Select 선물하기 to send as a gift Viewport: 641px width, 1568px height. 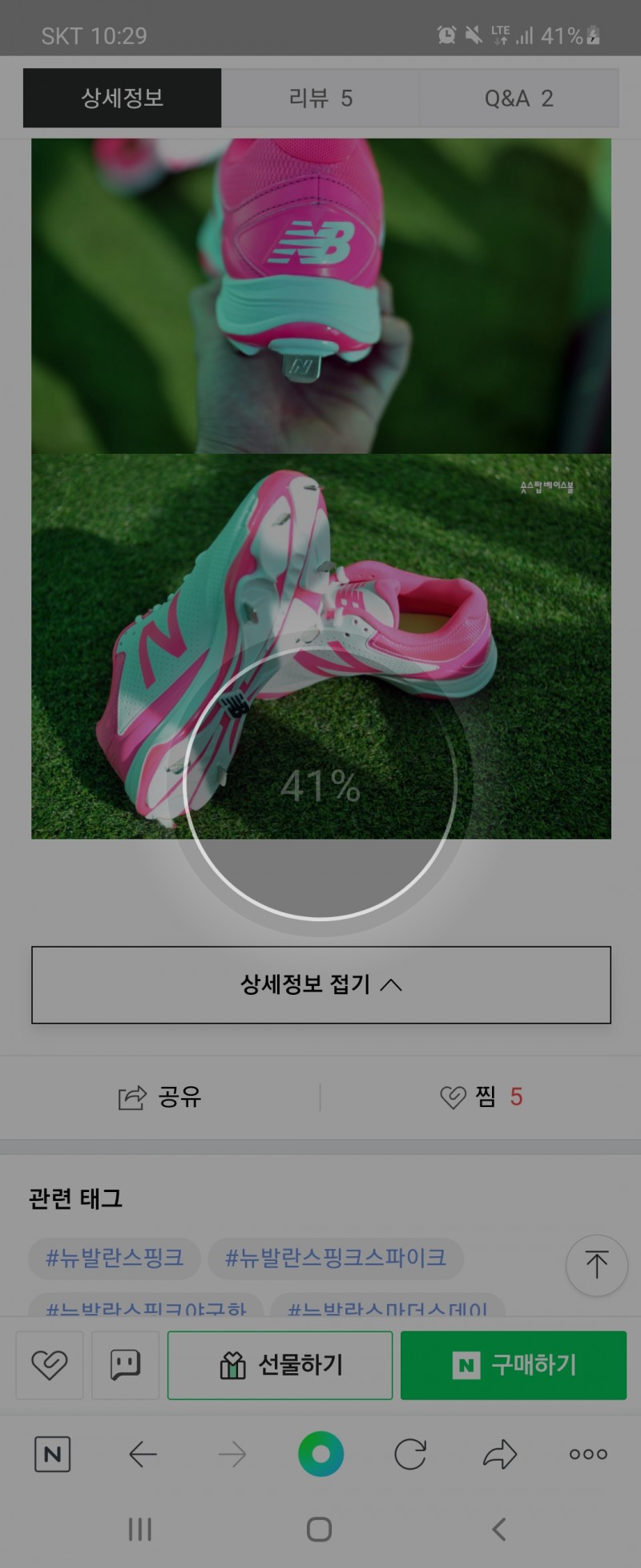point(280,1365)
